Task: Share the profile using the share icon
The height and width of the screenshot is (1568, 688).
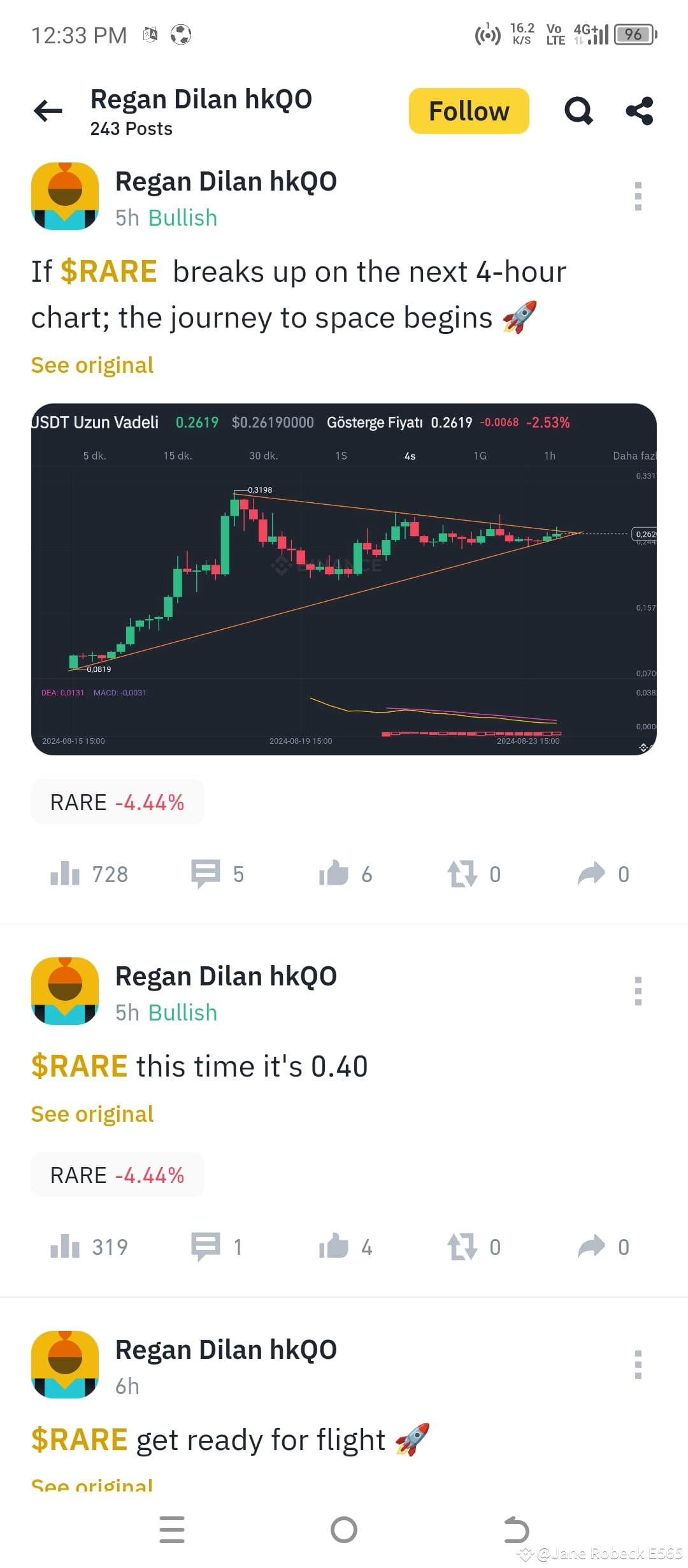Action: [639, 110]
